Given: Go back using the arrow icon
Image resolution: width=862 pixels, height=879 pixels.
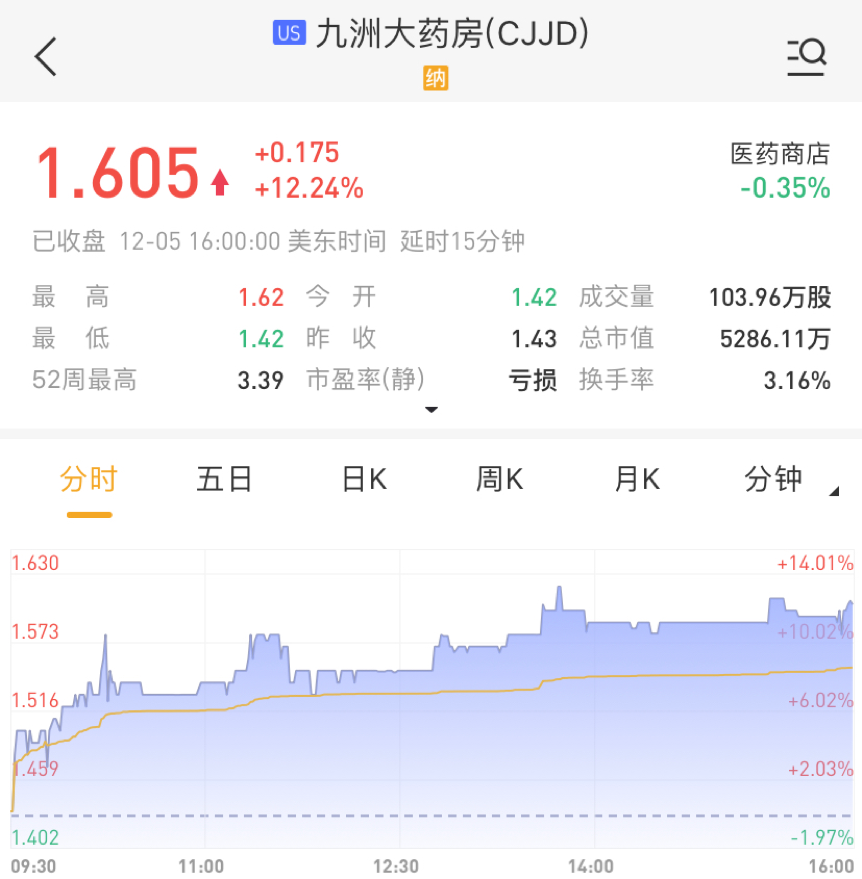Looking at the screenshot, I should coord(46,57).
